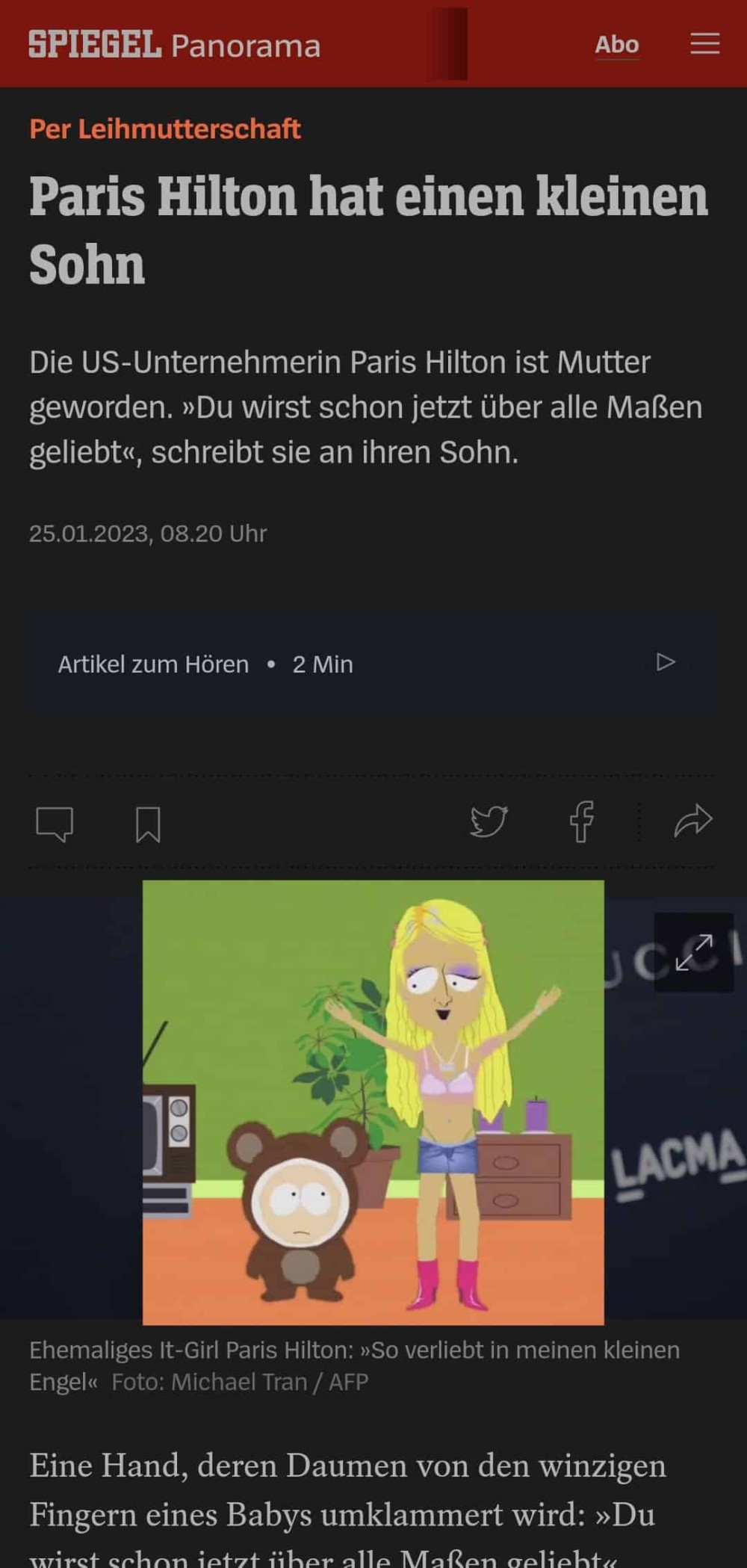This screenshot has height=1568, width=747.
Task: Open the Abo subscription link
Action: point(616,45)
